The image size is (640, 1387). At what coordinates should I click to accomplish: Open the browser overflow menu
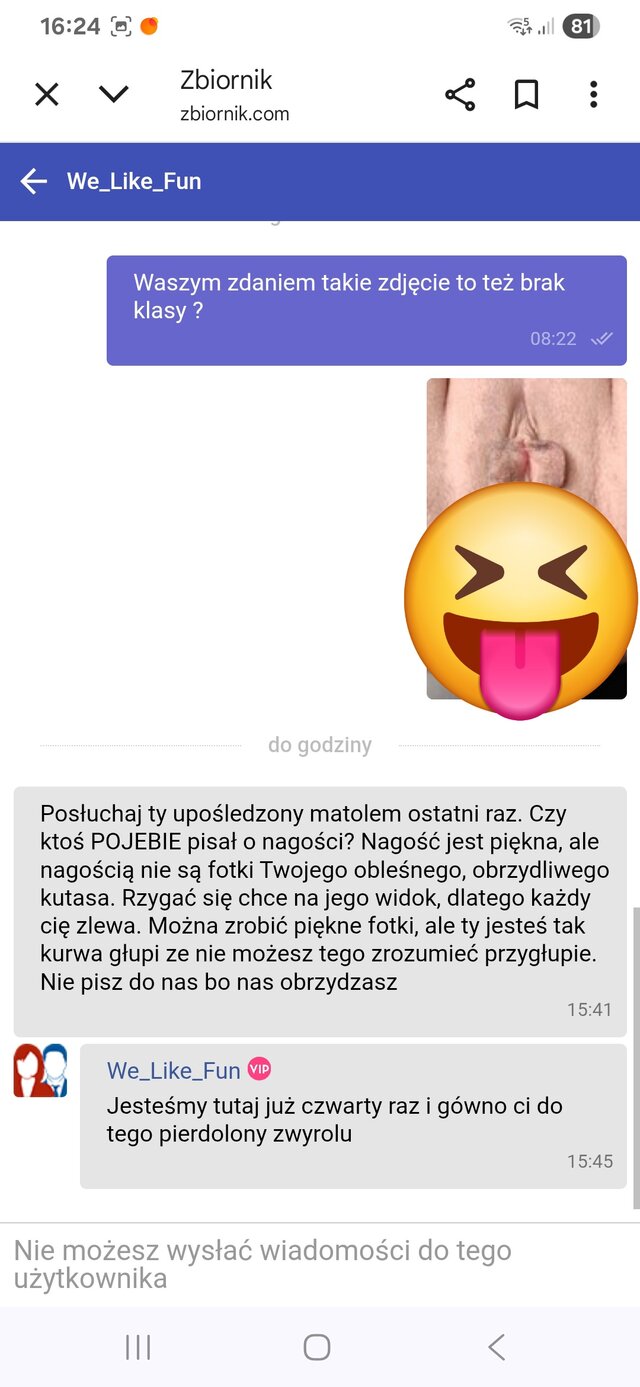(593, 95)
